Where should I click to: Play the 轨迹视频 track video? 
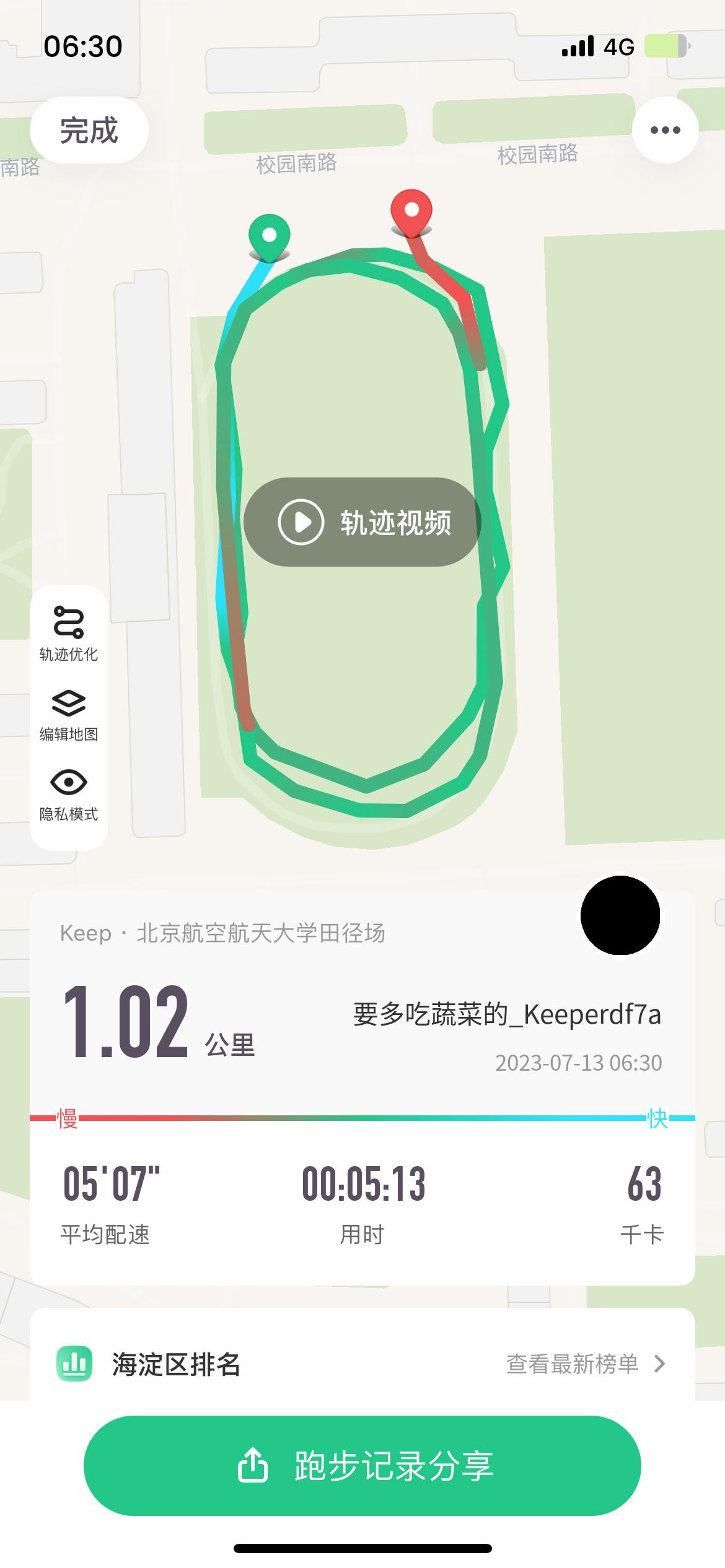click(x=362, y=522)
